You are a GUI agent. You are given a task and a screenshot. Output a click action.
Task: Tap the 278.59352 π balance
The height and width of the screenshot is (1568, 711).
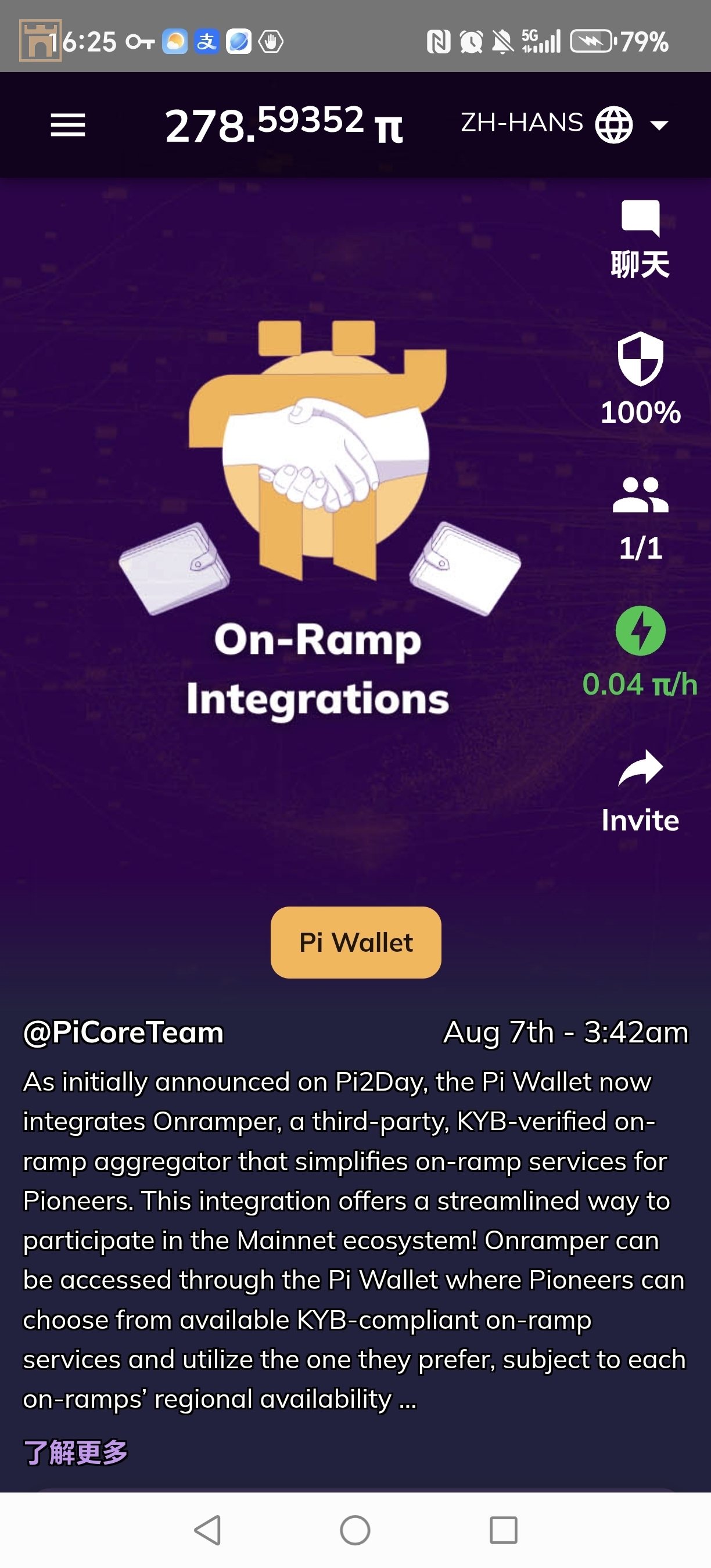click(x=283, y=125)
